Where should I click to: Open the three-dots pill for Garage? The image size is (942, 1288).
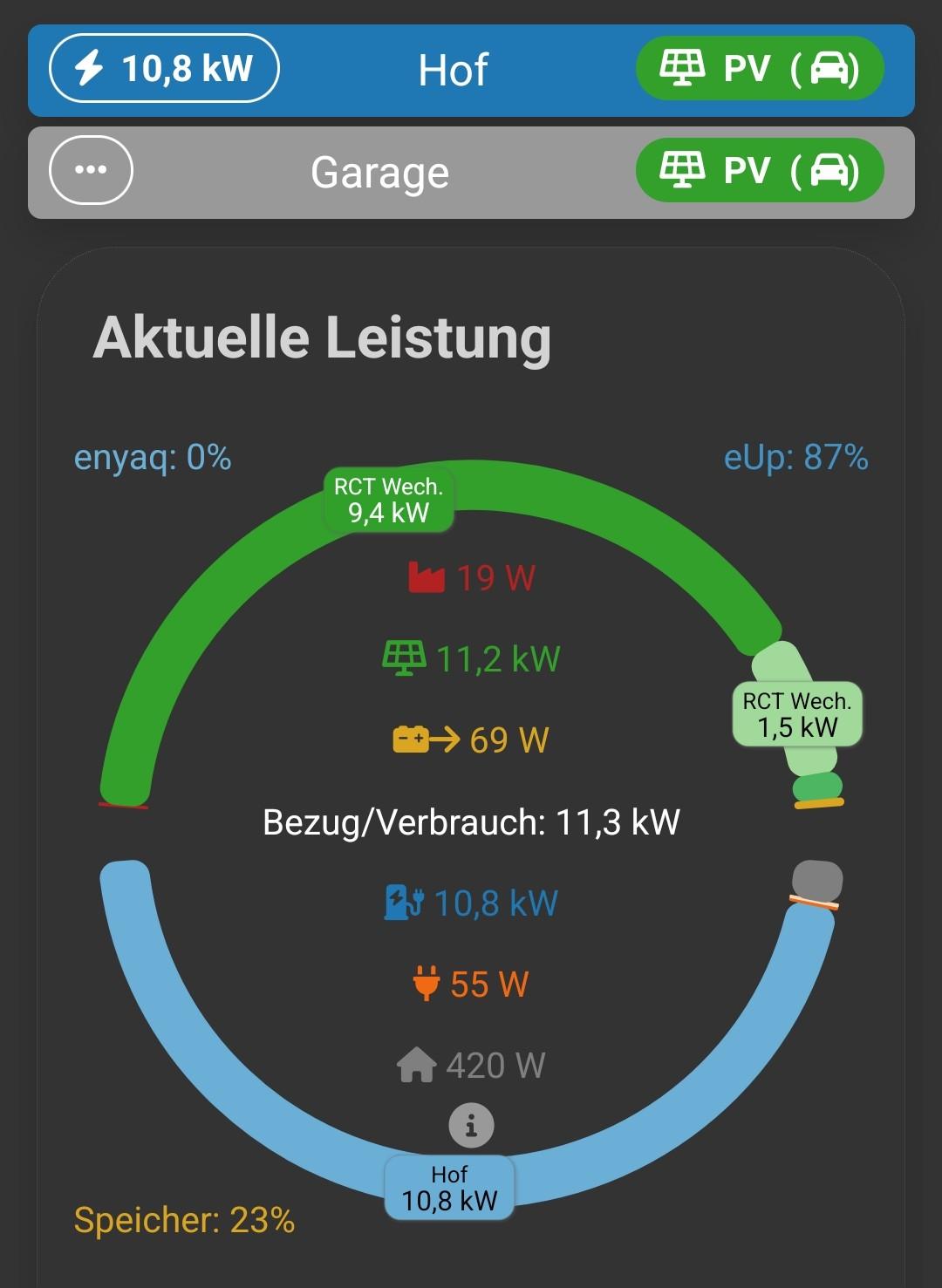tap(91, 170)
